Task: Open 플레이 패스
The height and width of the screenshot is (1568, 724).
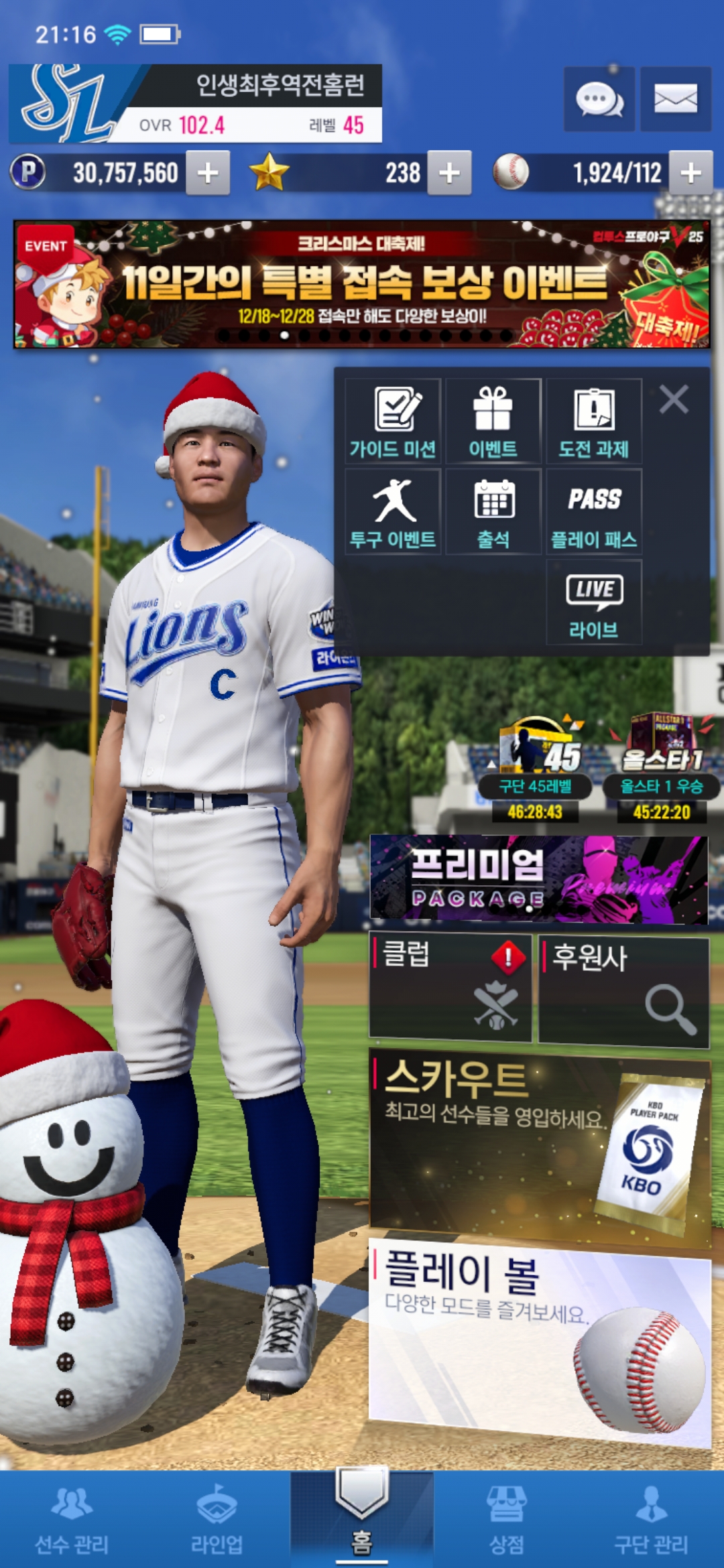Action: pos(594,512)
